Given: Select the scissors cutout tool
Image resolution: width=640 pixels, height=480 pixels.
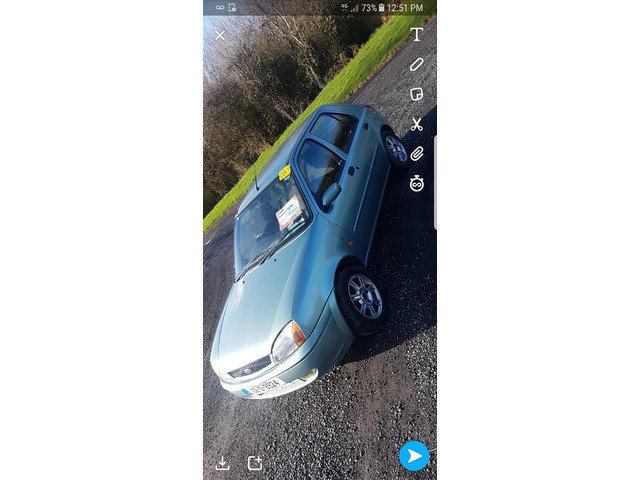Looking at the screenshot, I should pos(417,124).
